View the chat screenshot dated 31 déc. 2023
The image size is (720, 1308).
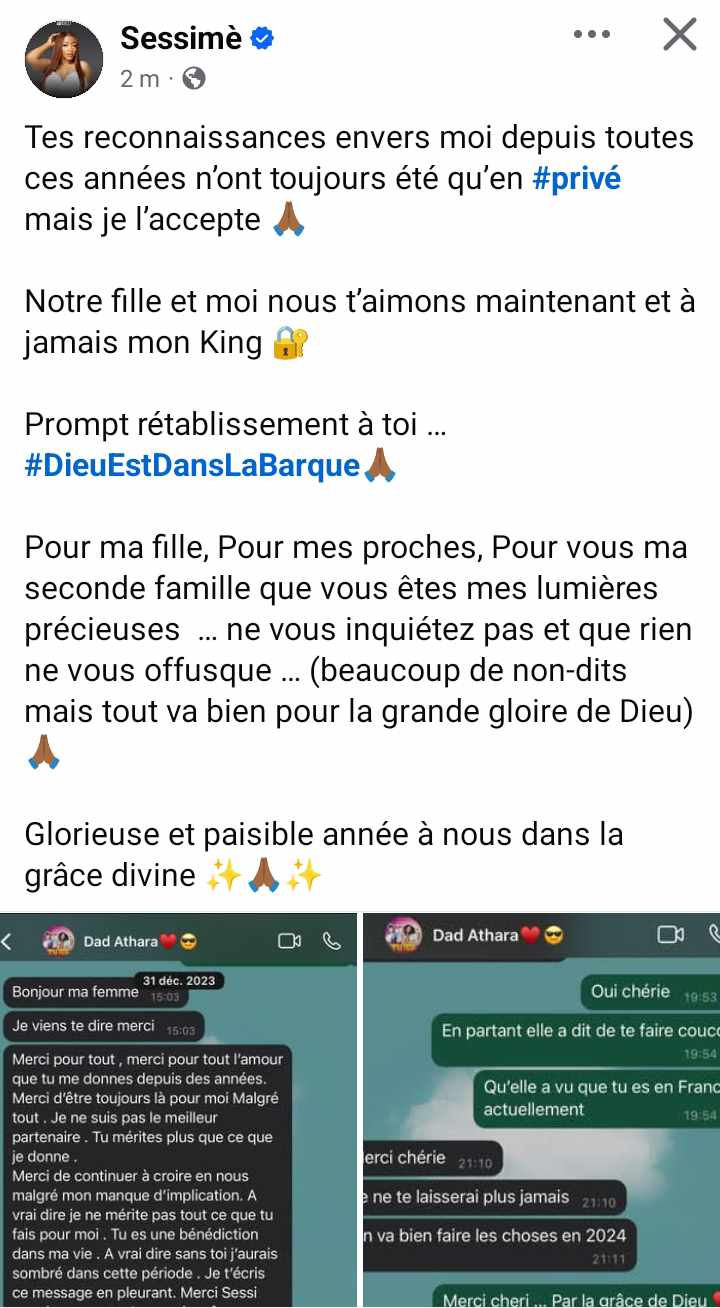pyautogui.click(x=178, y=1110)
